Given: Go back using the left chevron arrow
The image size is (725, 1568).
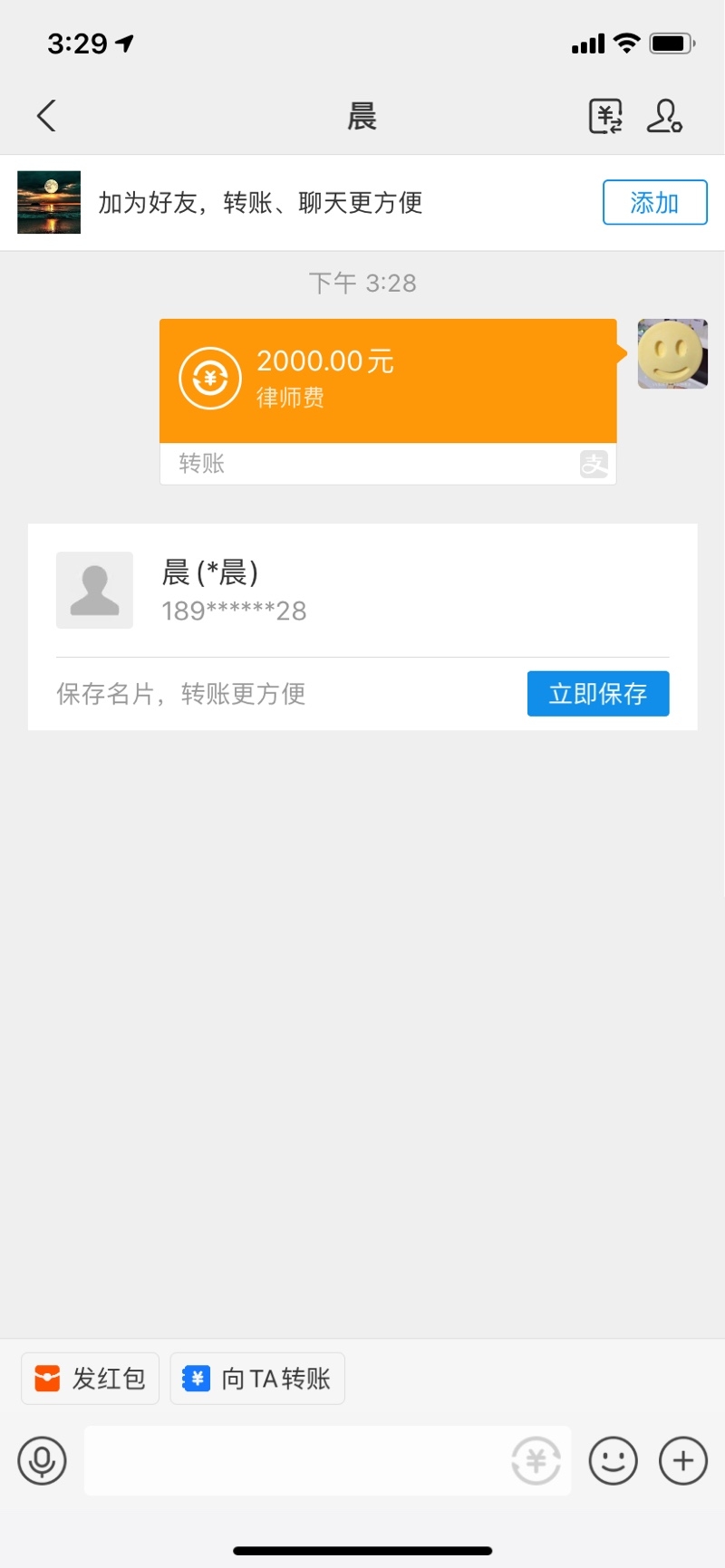Looking at the screenshot, I should tap(45, 116).
